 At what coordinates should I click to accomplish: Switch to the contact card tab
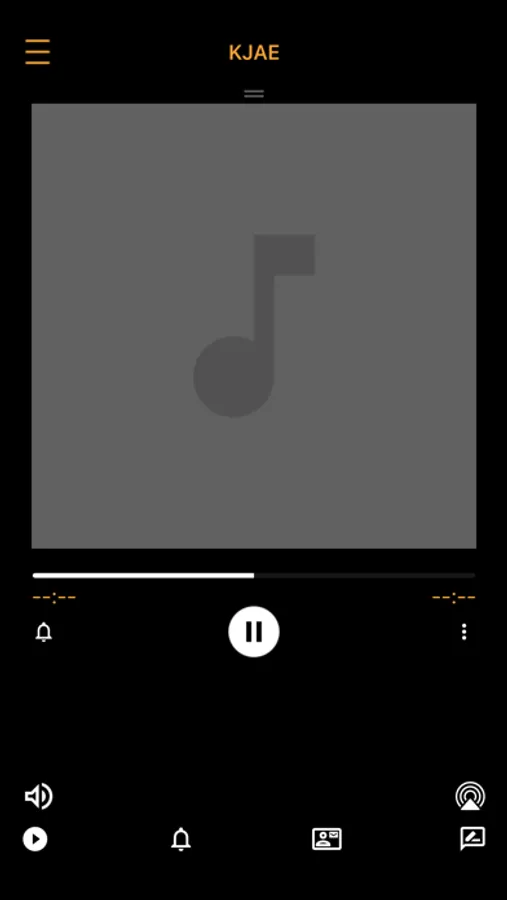coord(327,839)
